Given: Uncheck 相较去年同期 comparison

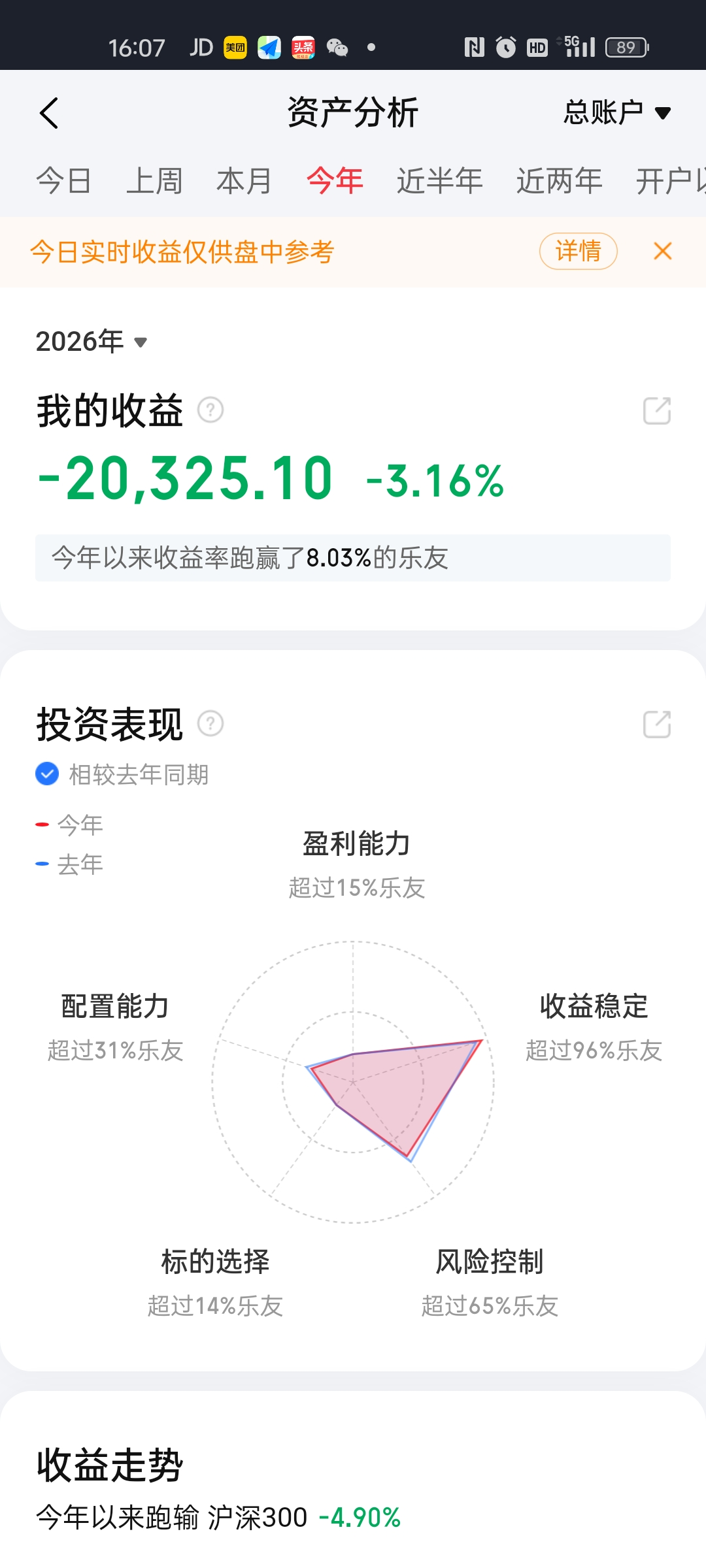Looking at the screenshot, I should click(47, 774).
